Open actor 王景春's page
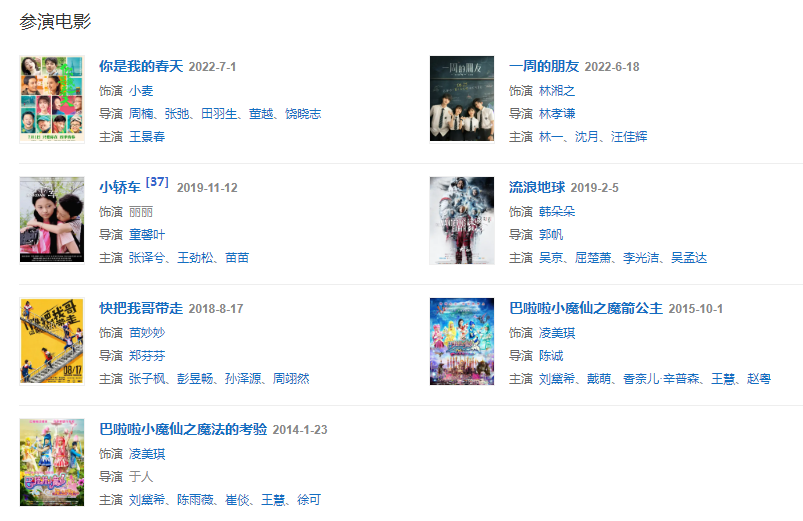The width and height of the screenshot is (803, 521). coord(147,136)
